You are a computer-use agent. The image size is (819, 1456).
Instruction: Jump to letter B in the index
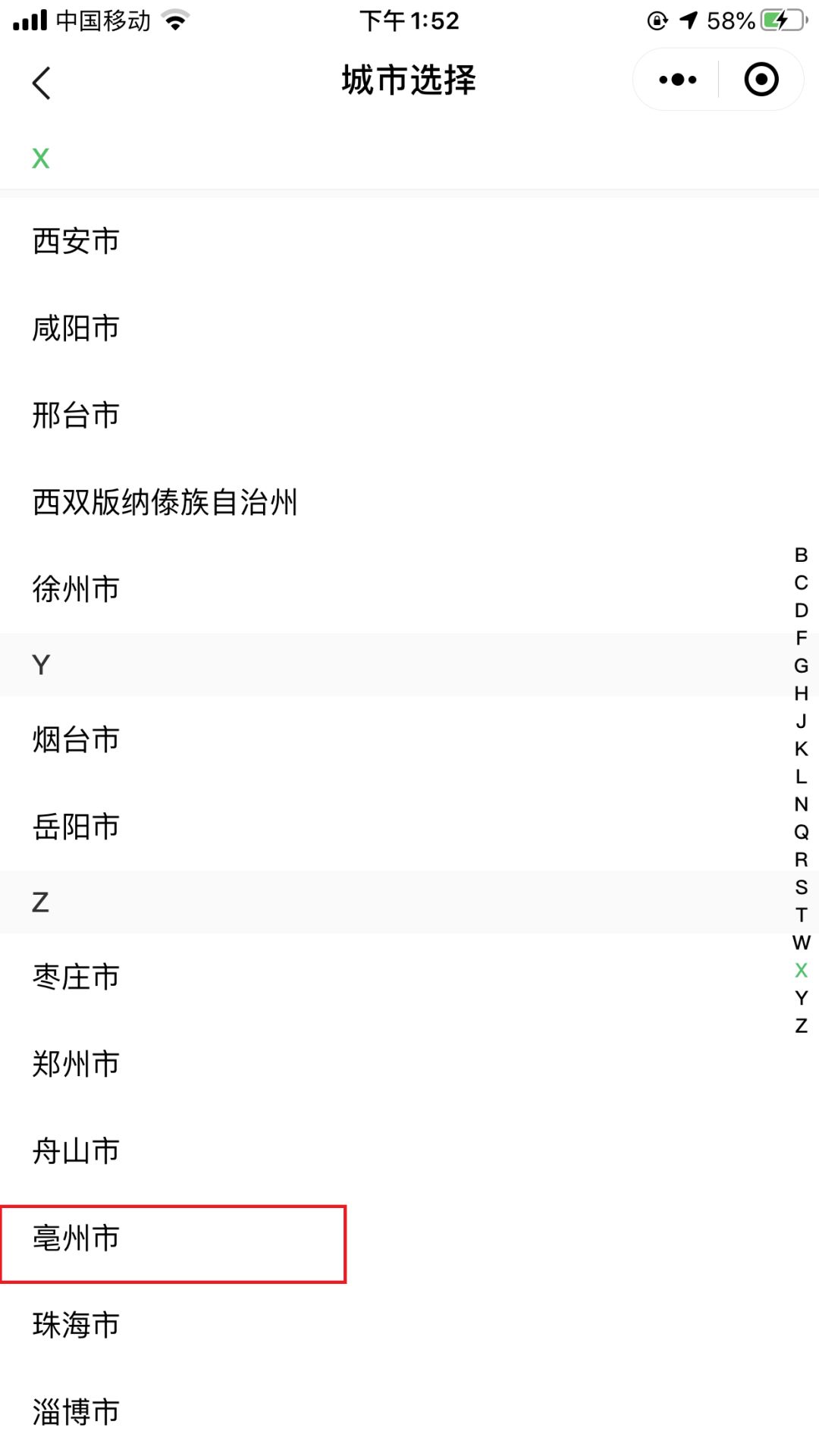(x=801, y=555)
